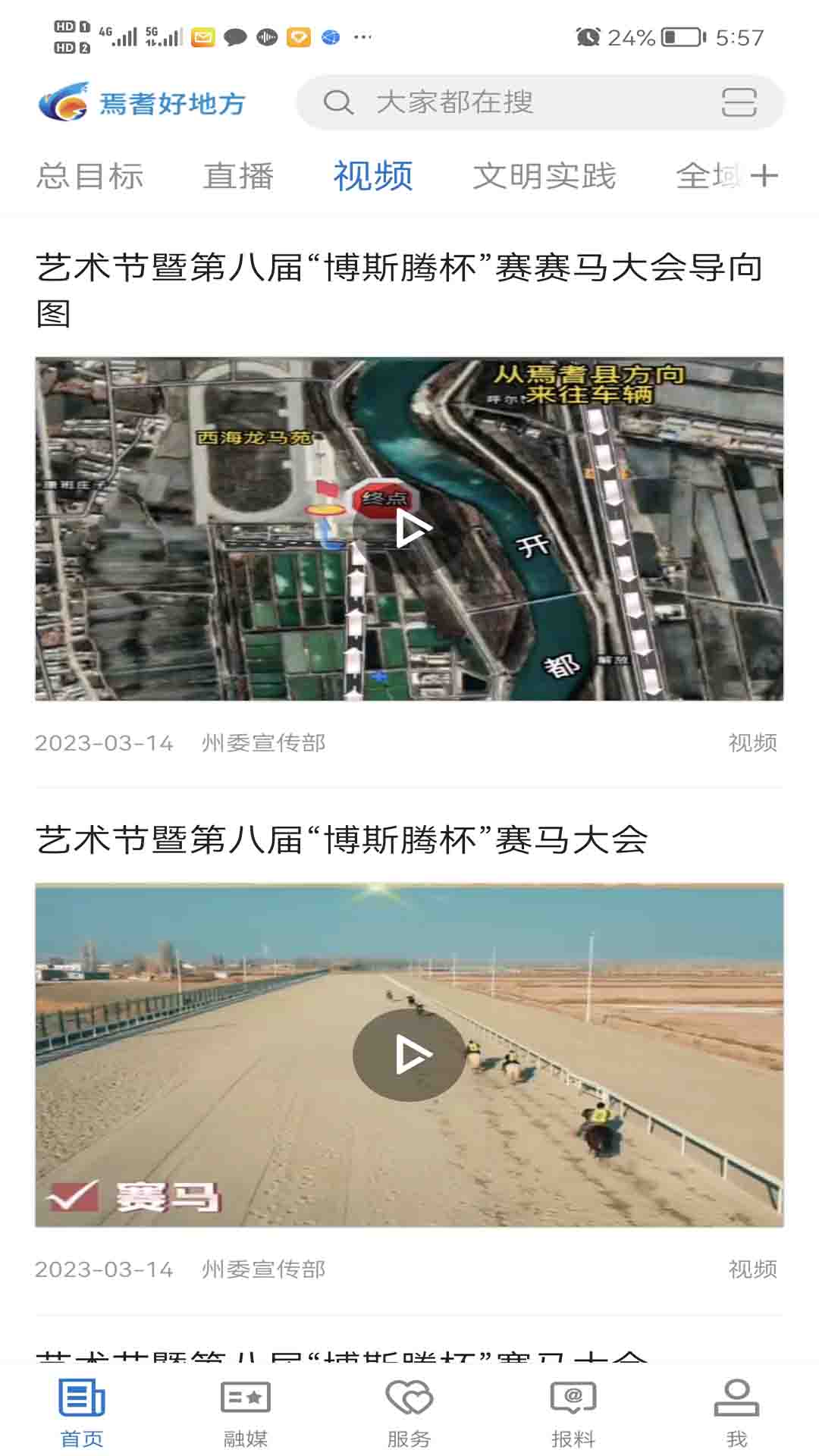Screen dimensions: 819x1456
Task: Play the 赛马大会导向图 map video
Action: coord(409,529)
